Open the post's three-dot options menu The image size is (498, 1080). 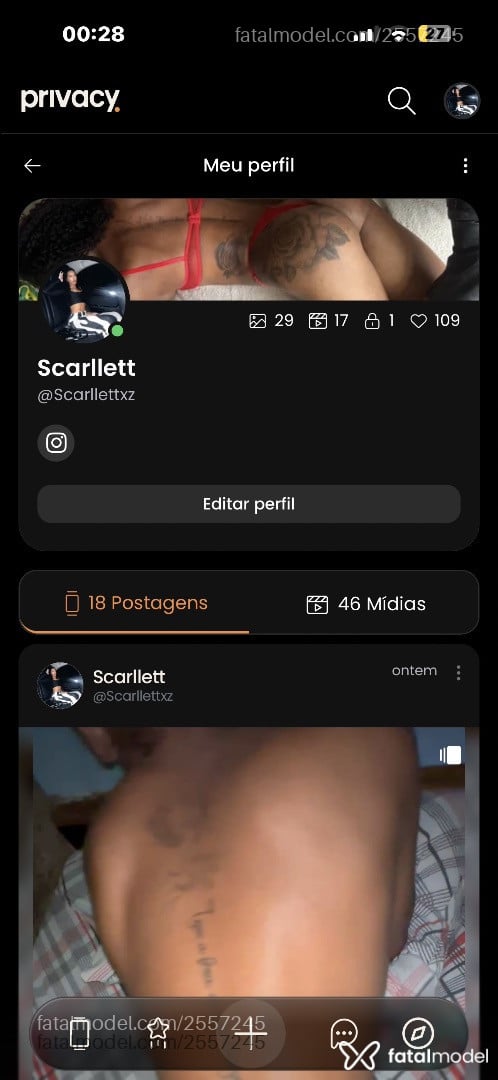458,672
